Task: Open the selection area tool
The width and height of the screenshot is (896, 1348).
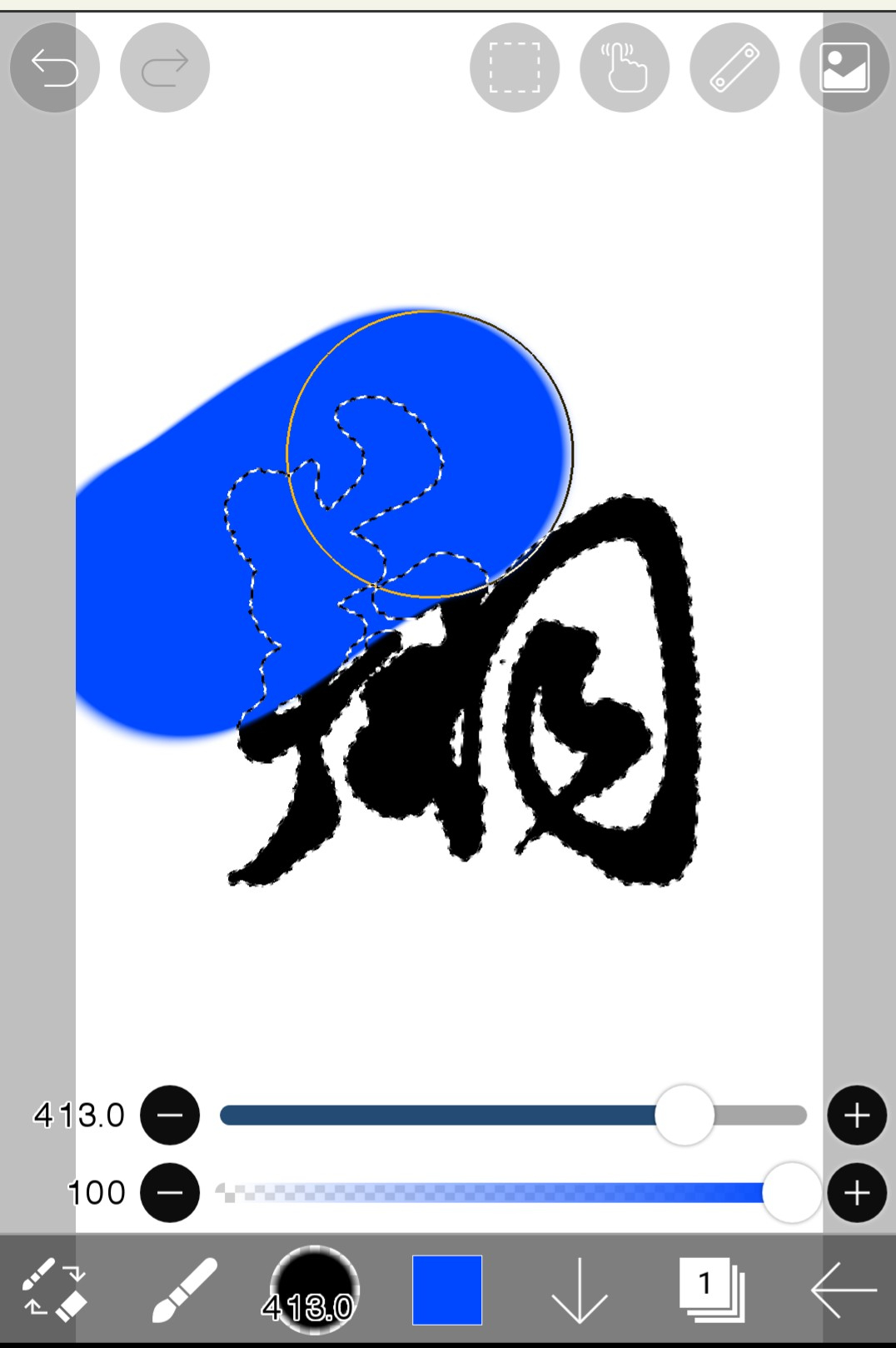Action: (515, 67)
